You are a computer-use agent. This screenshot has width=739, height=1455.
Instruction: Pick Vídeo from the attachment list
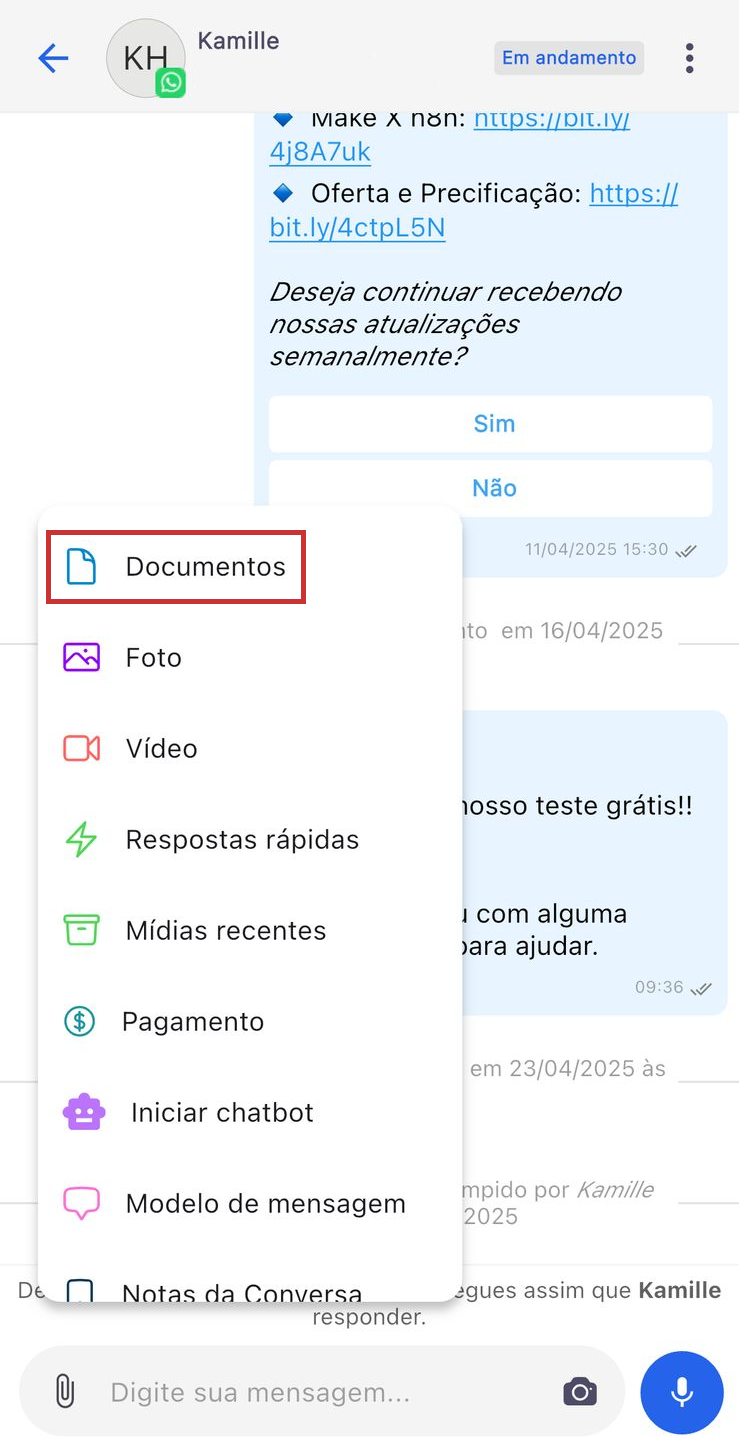[161, 749]
